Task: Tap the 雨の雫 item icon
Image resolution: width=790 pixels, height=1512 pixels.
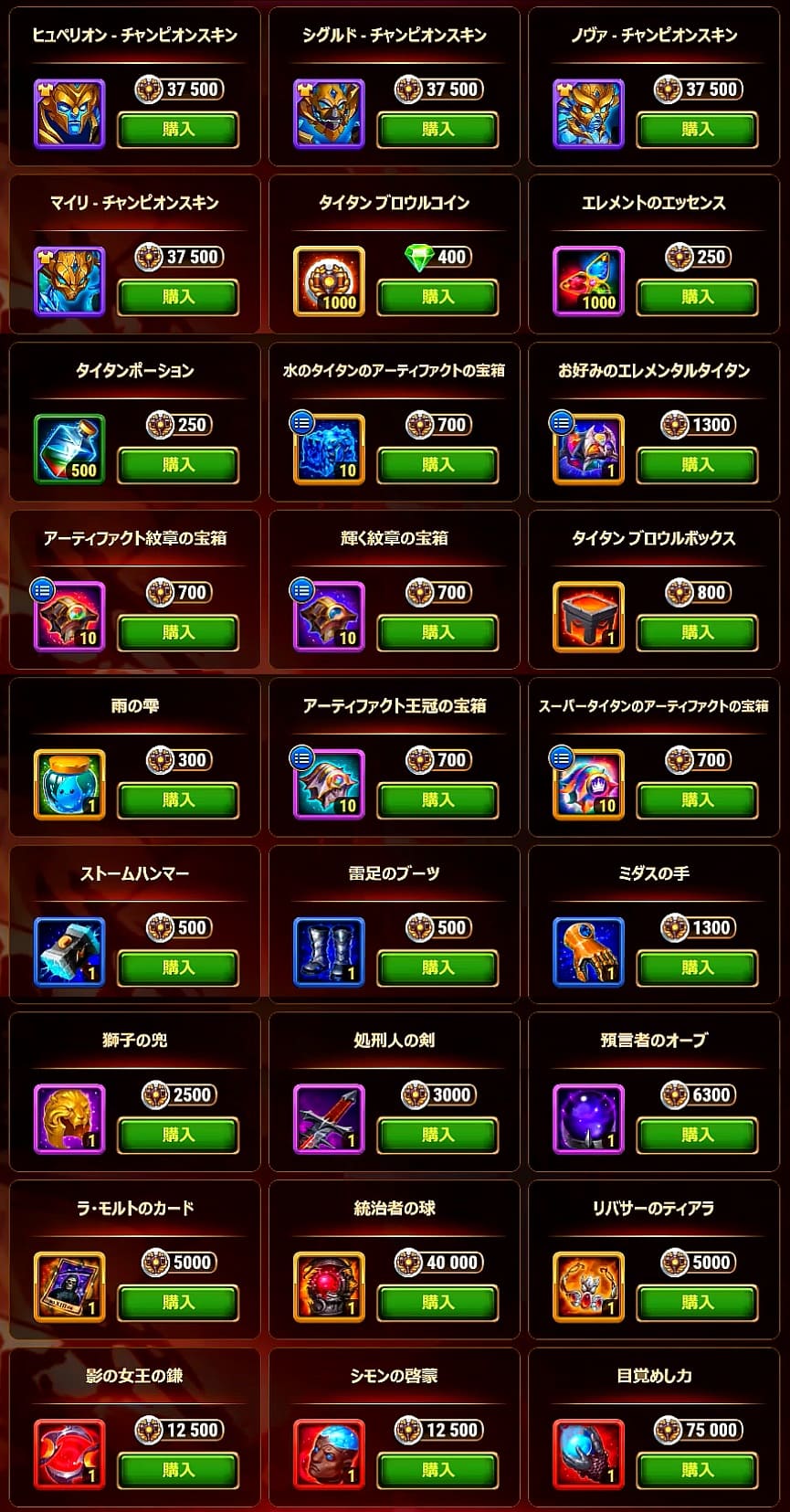Action: (x=69, y=784)
